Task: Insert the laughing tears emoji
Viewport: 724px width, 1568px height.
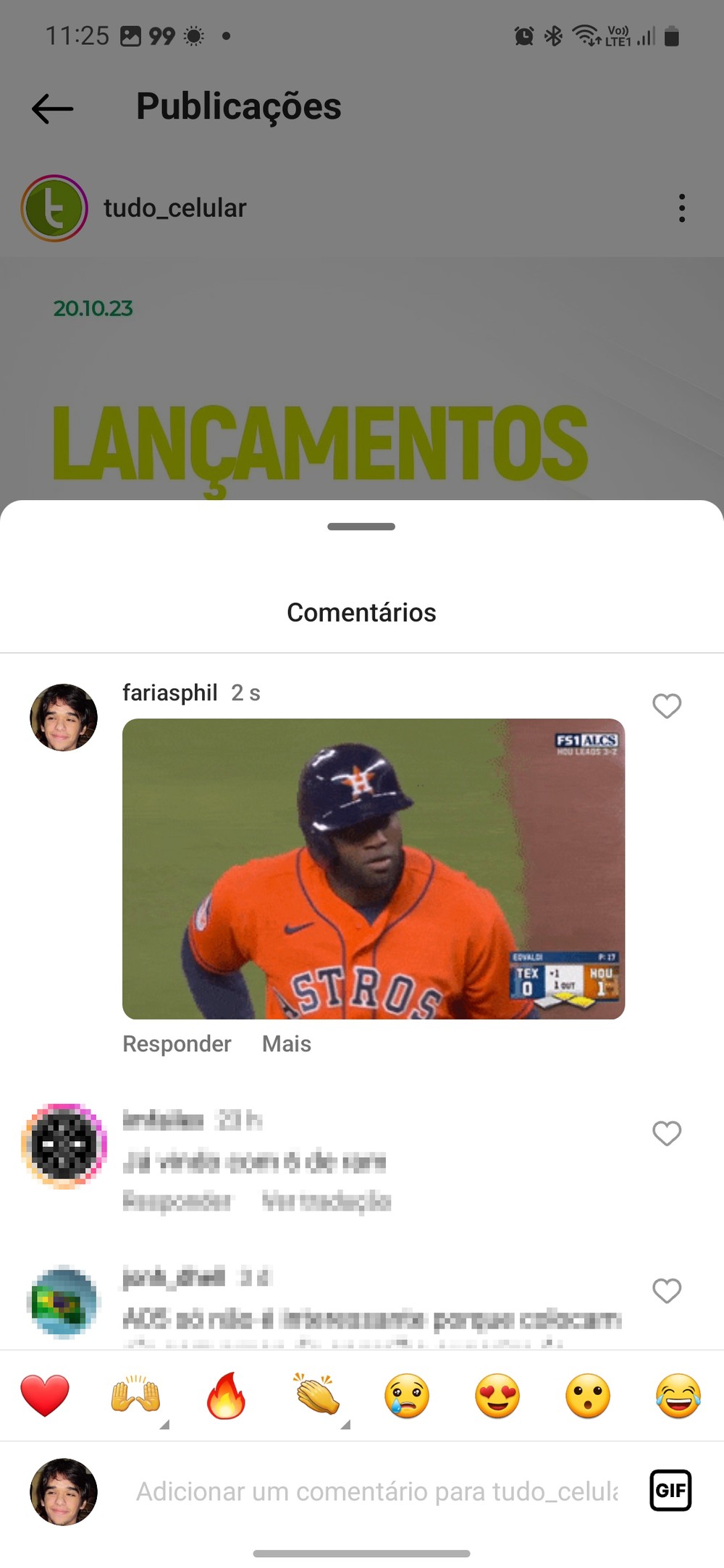Action: 678,1395
